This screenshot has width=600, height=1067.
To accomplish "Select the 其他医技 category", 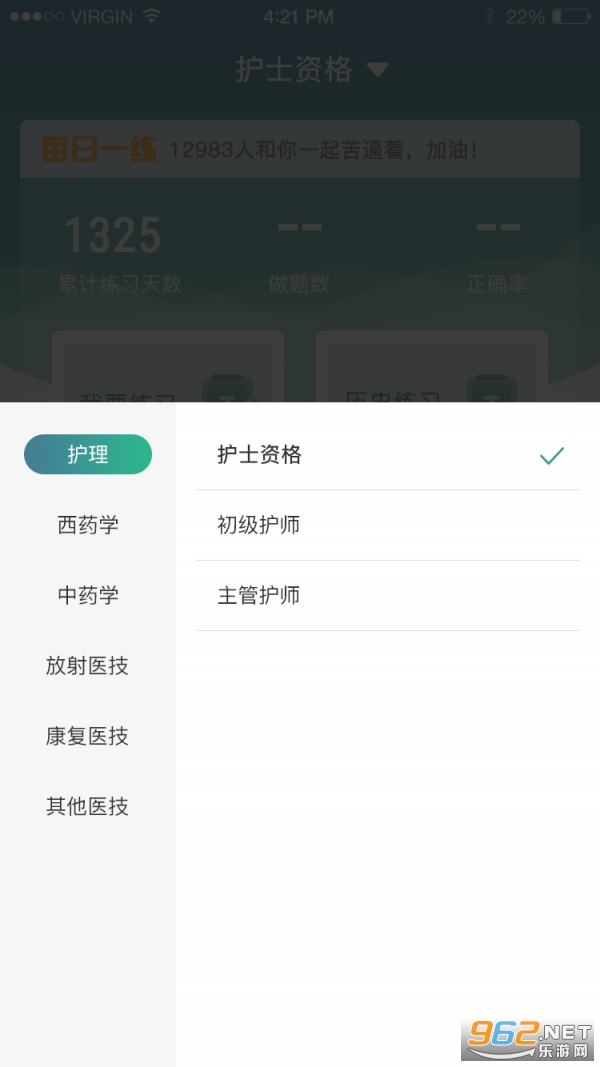I will coord(88,806).
